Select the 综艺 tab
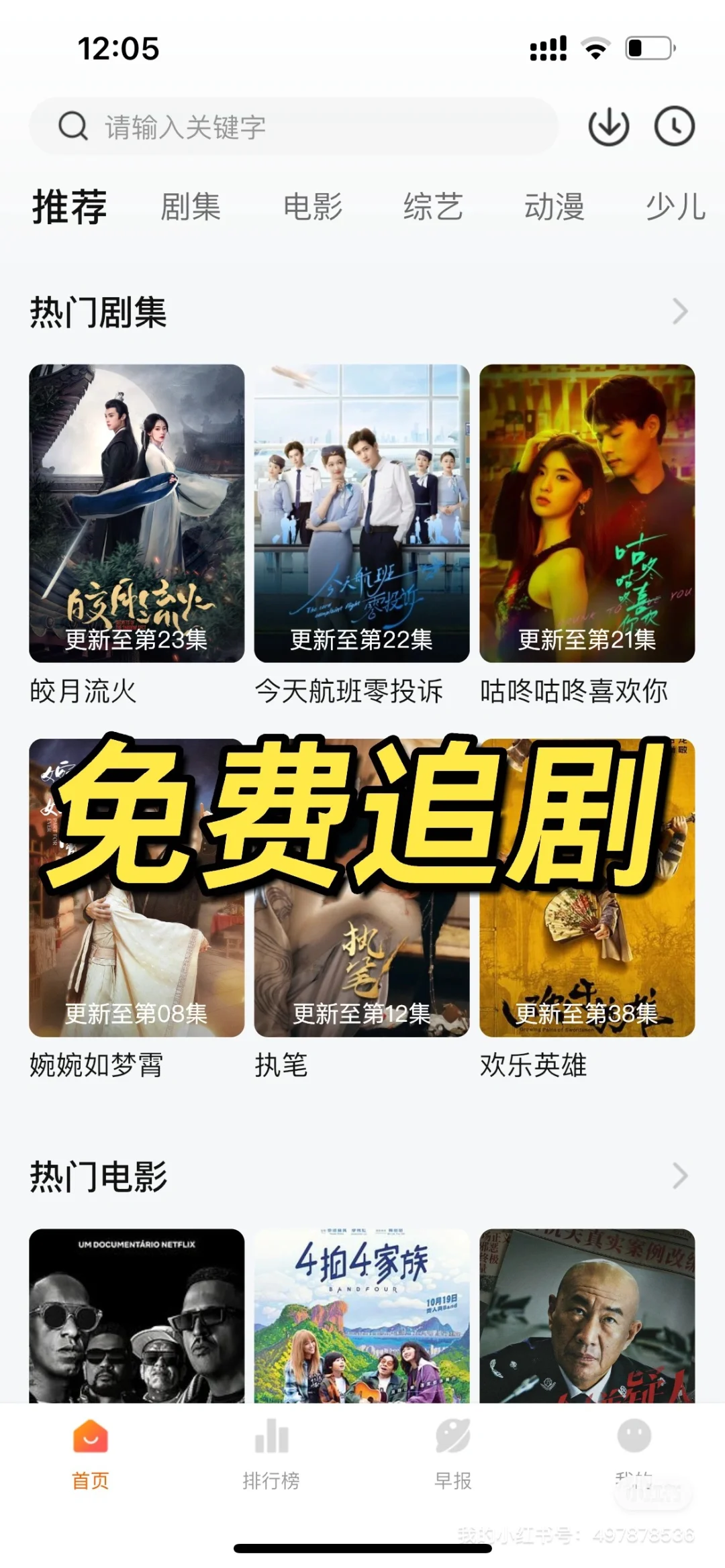Image resolution: width=725 pixels, height=1568 pixels. [433, 207]
